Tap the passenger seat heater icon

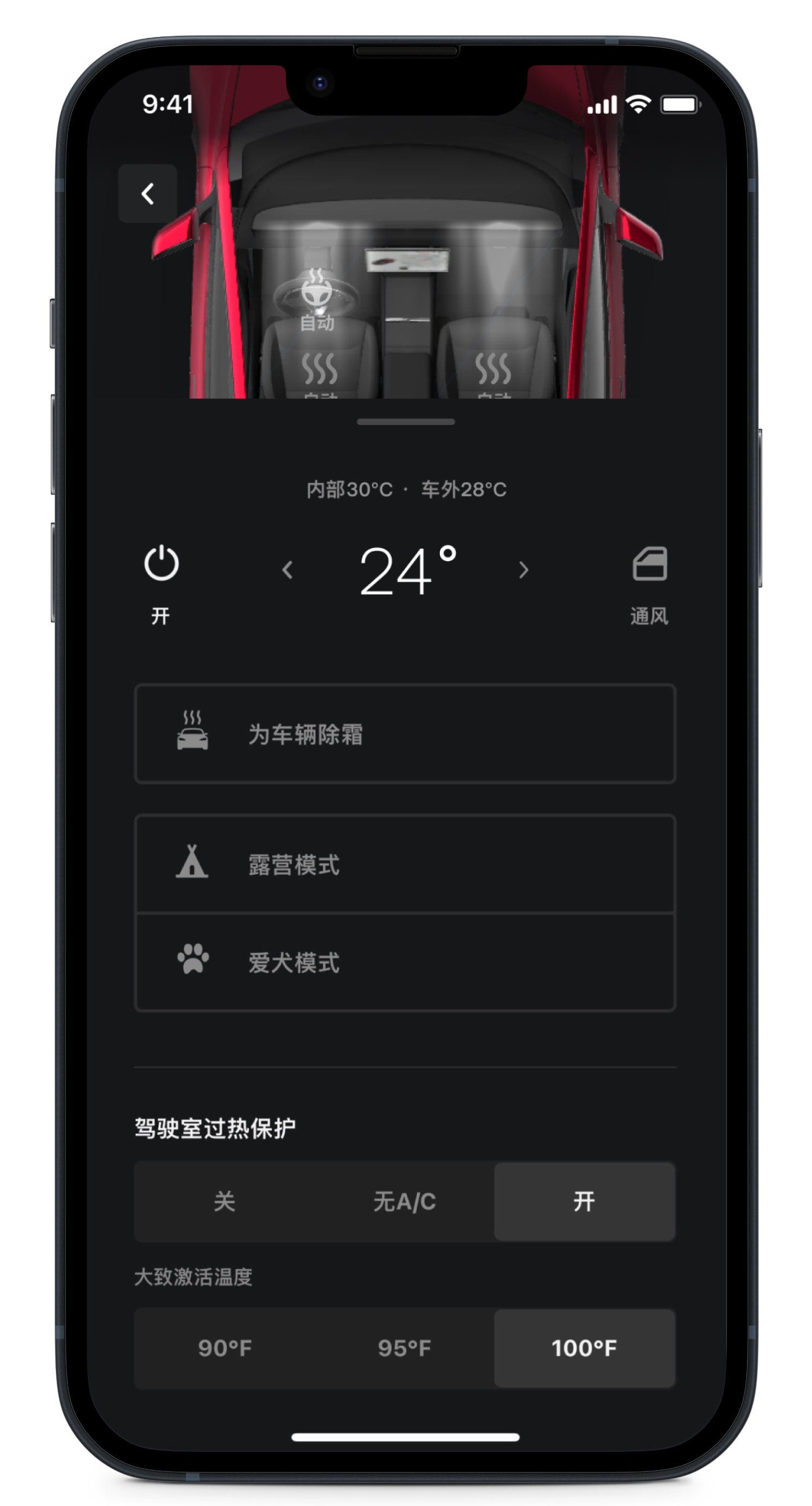pos(493,368)
